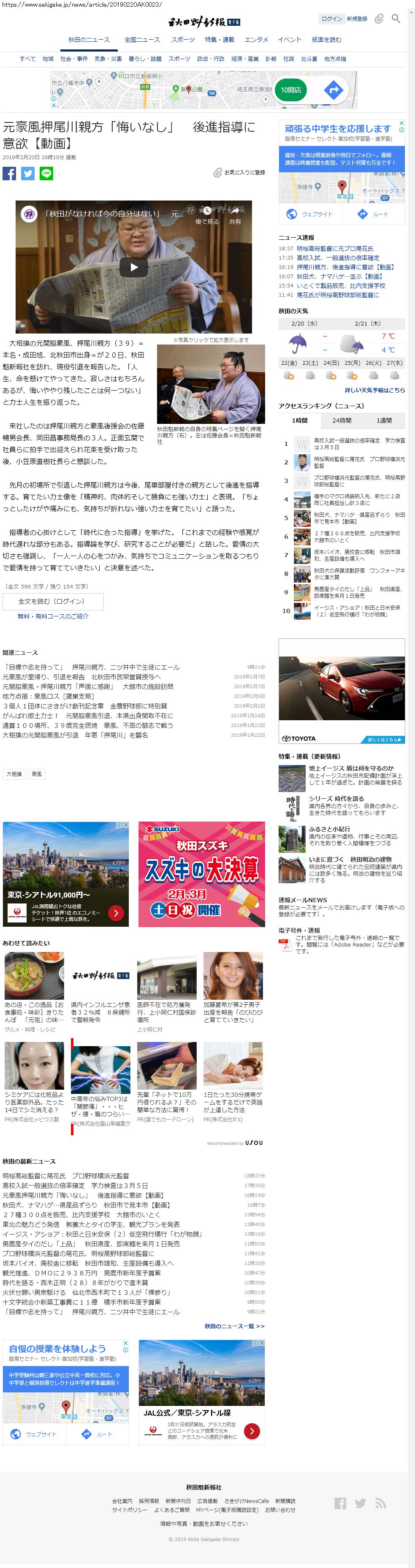Switch ranking to 24時間 tab

[342, 420]
